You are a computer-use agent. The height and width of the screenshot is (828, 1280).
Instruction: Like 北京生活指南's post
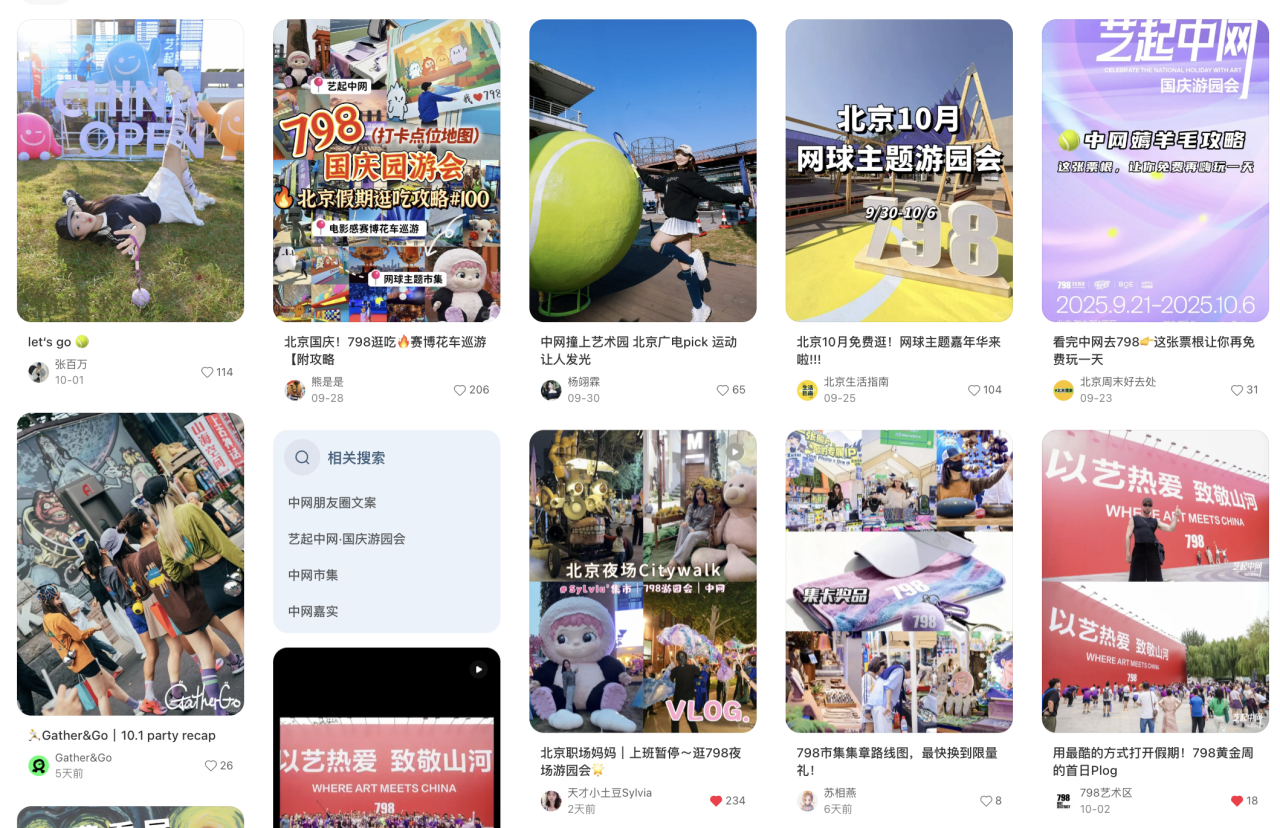(x=974, y=390)
